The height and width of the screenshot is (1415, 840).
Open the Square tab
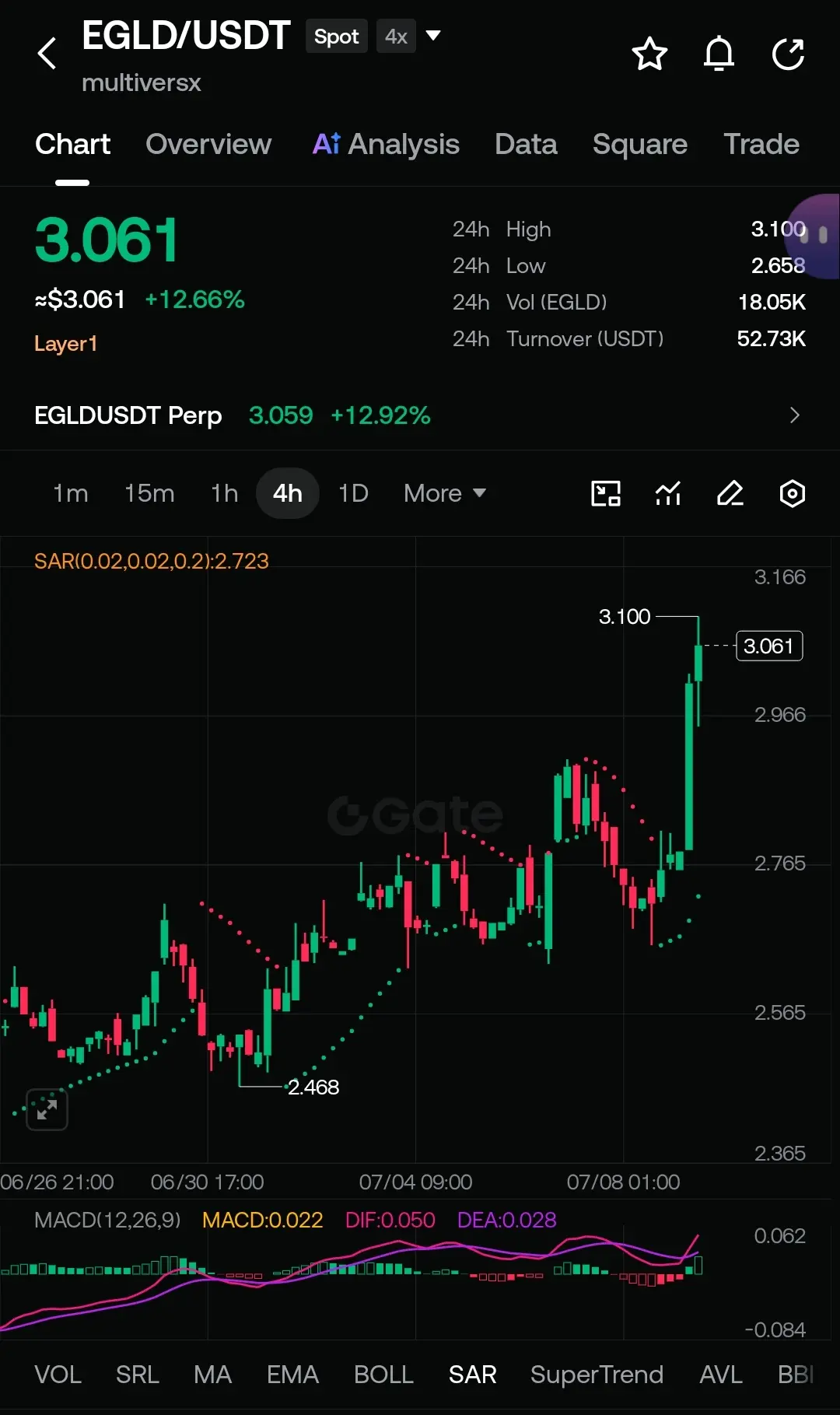(640, 144)
